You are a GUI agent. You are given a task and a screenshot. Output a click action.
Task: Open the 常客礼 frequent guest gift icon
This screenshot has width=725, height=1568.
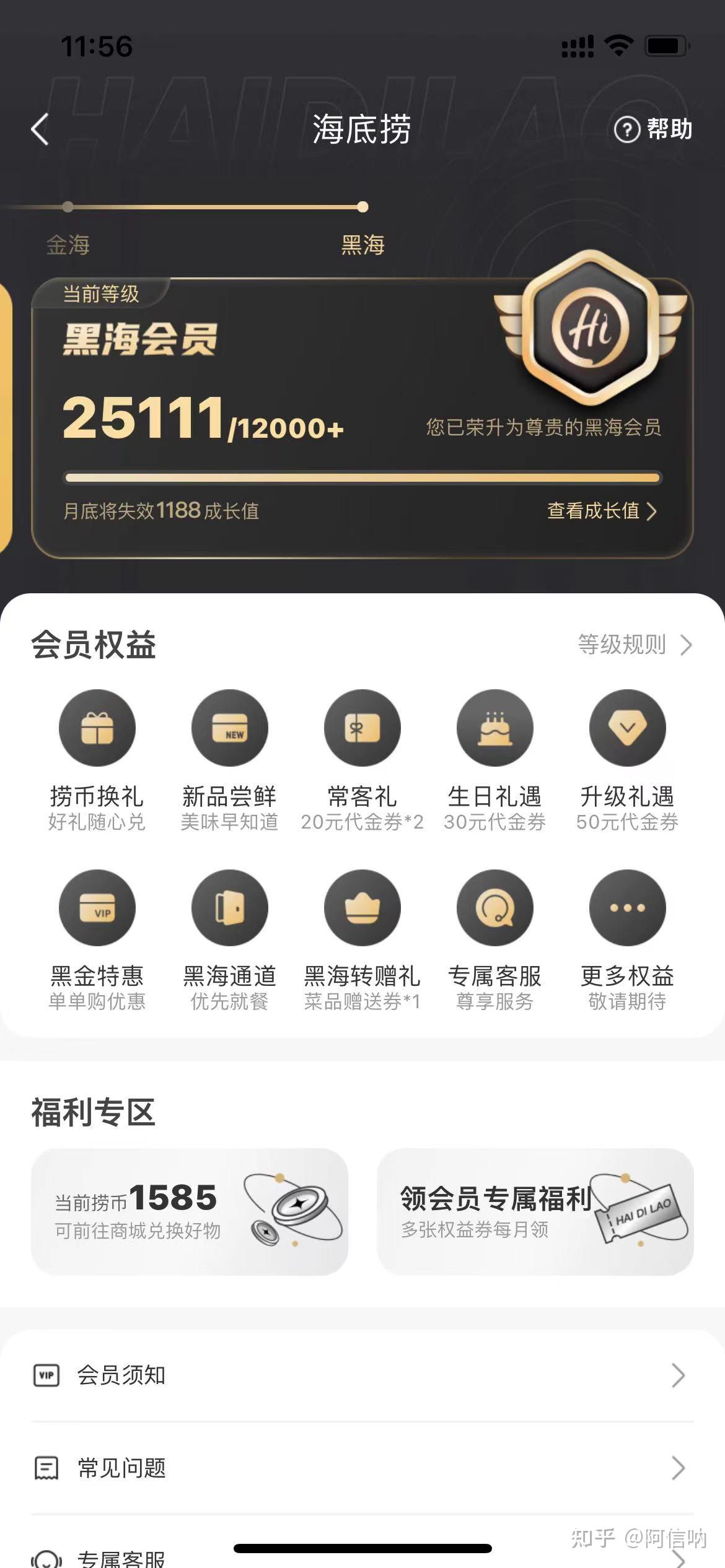[x=362, y=729]
